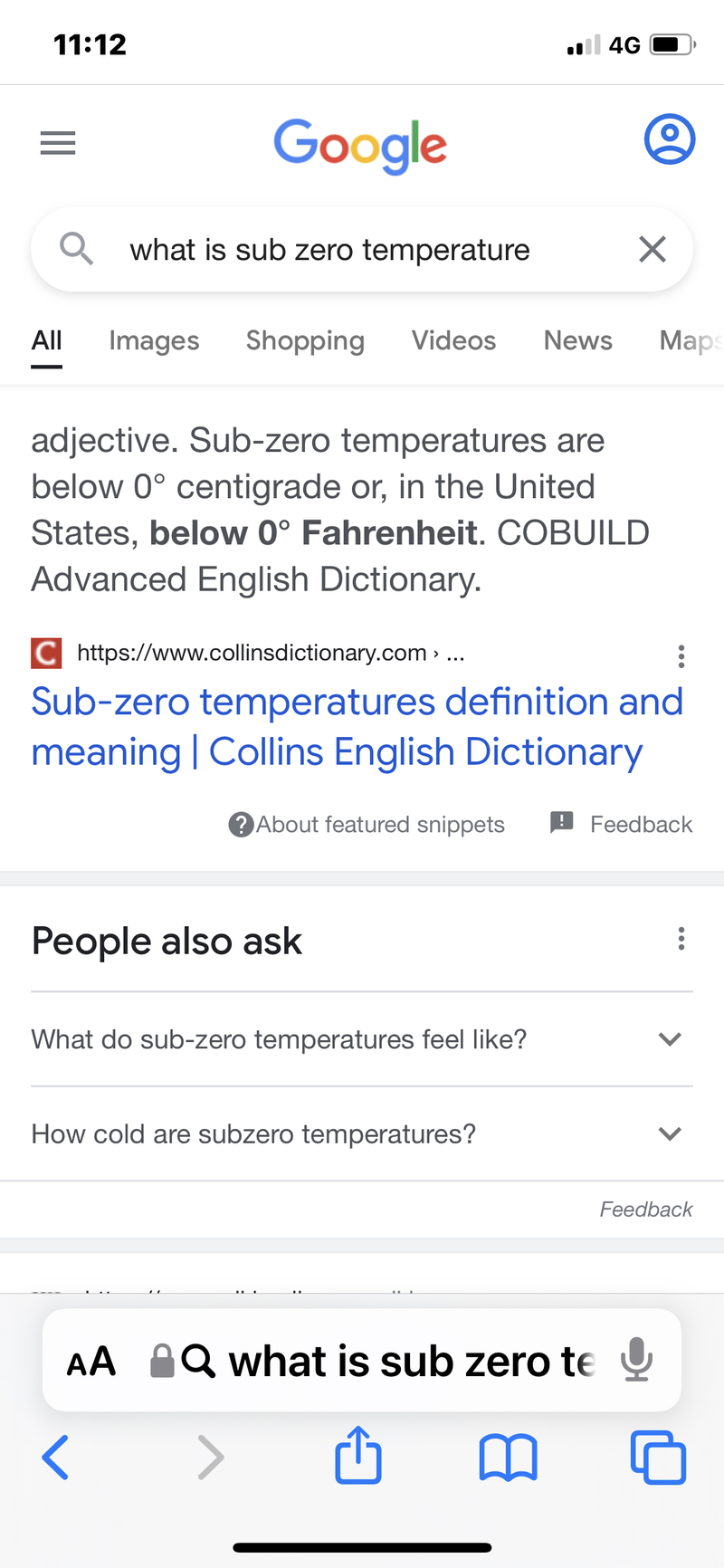Expand 'How cold are subzero temperatures?'
The image size is (724, 1568).
coord(362,1133)
